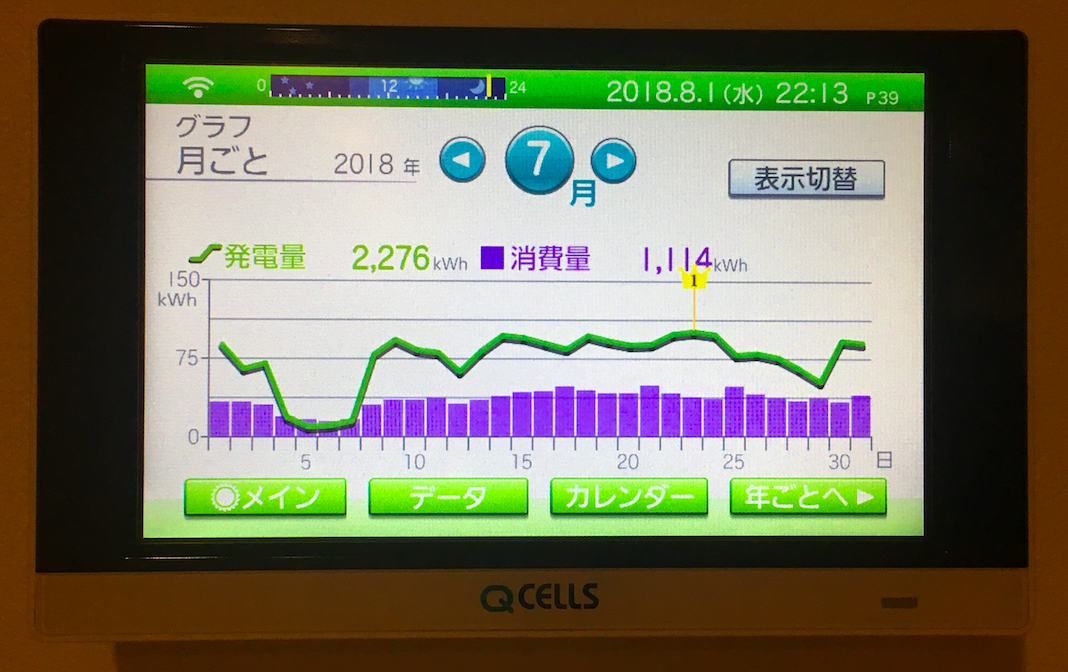Viewport: 1068px width, 672px height.
Task: Tap the 表示切替 display switch button
Action: [x=805, y=178]
